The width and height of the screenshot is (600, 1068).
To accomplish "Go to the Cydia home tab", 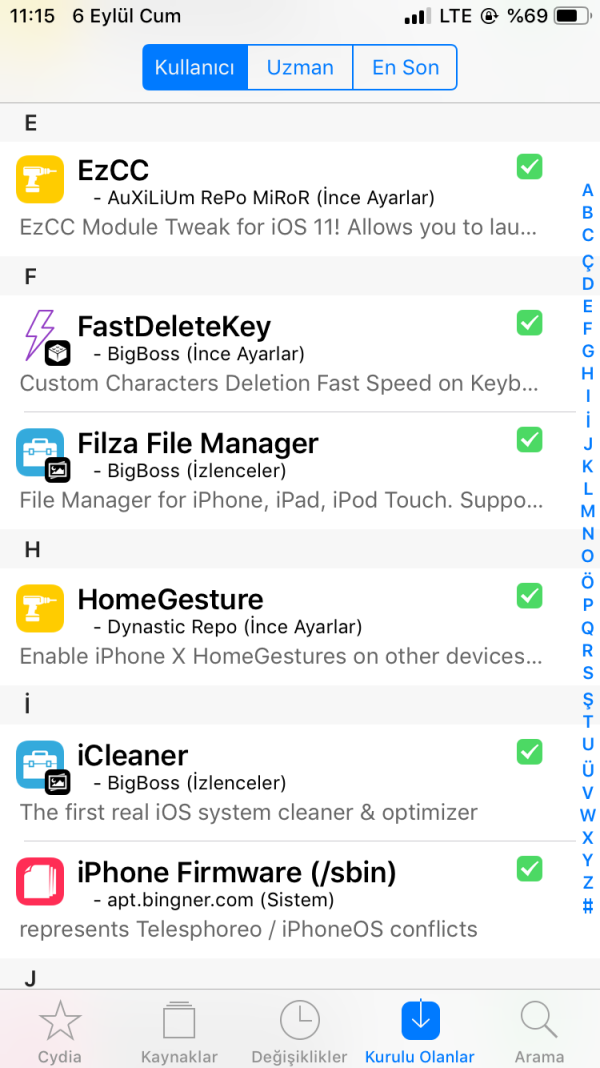I will [60, 1030].
